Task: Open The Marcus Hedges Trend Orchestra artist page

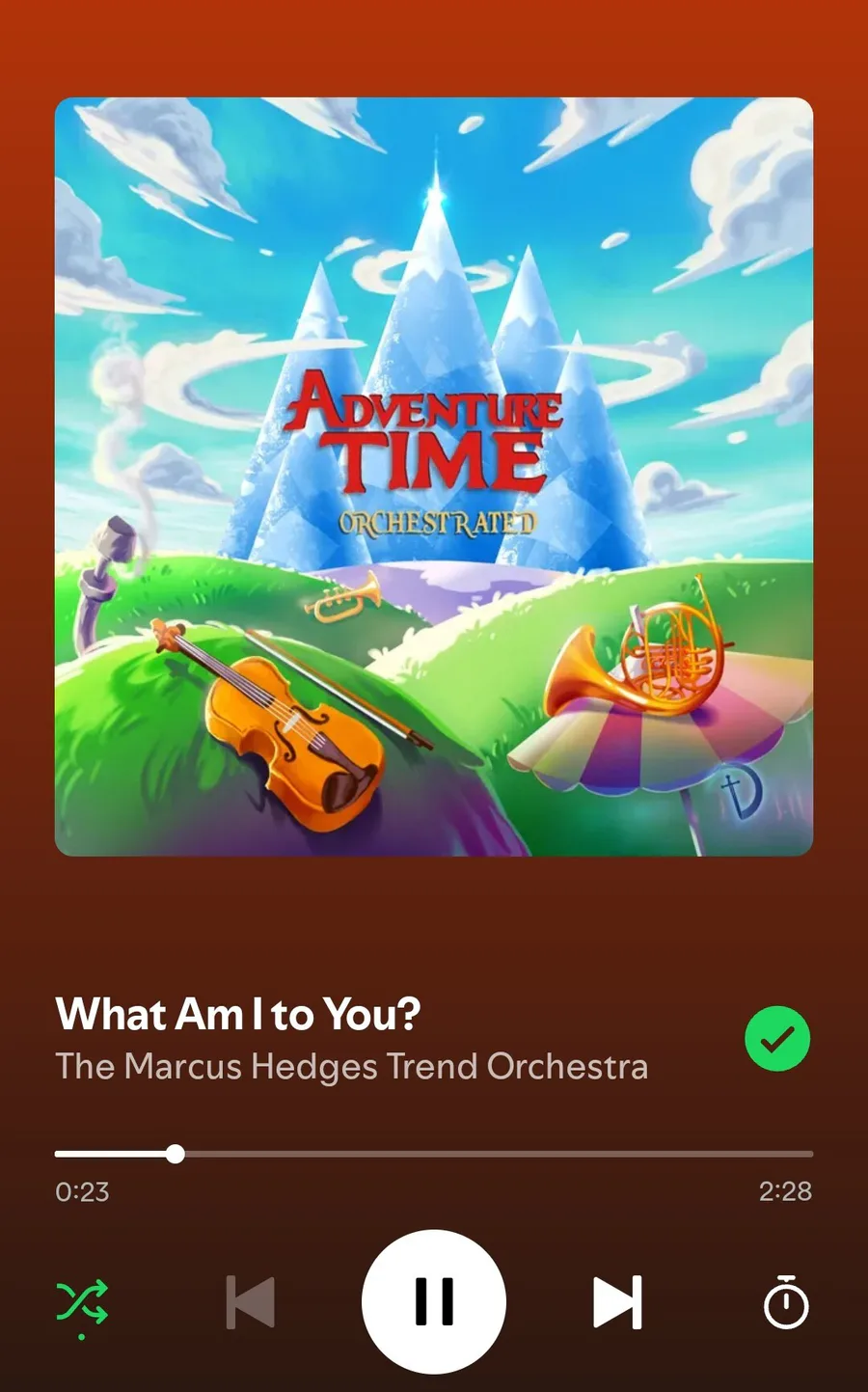Action: (351, 1067)
